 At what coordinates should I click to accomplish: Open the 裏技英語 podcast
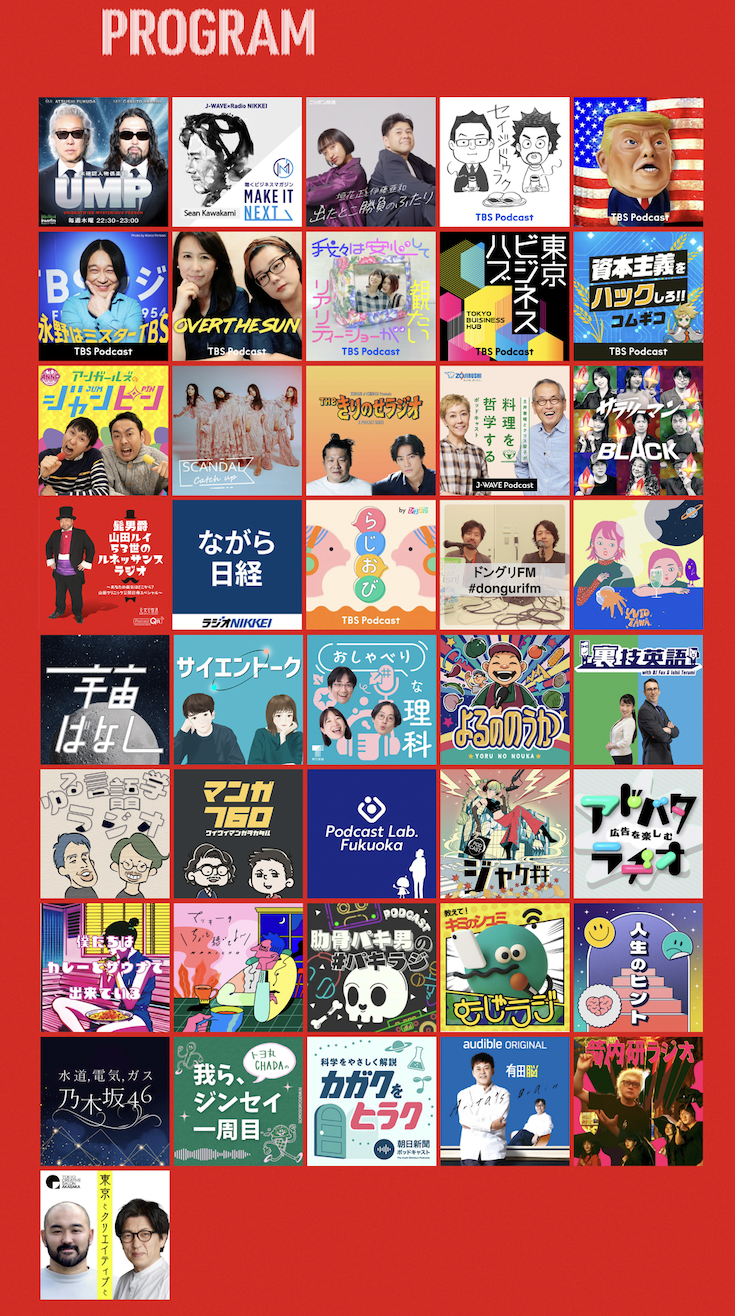638,699
